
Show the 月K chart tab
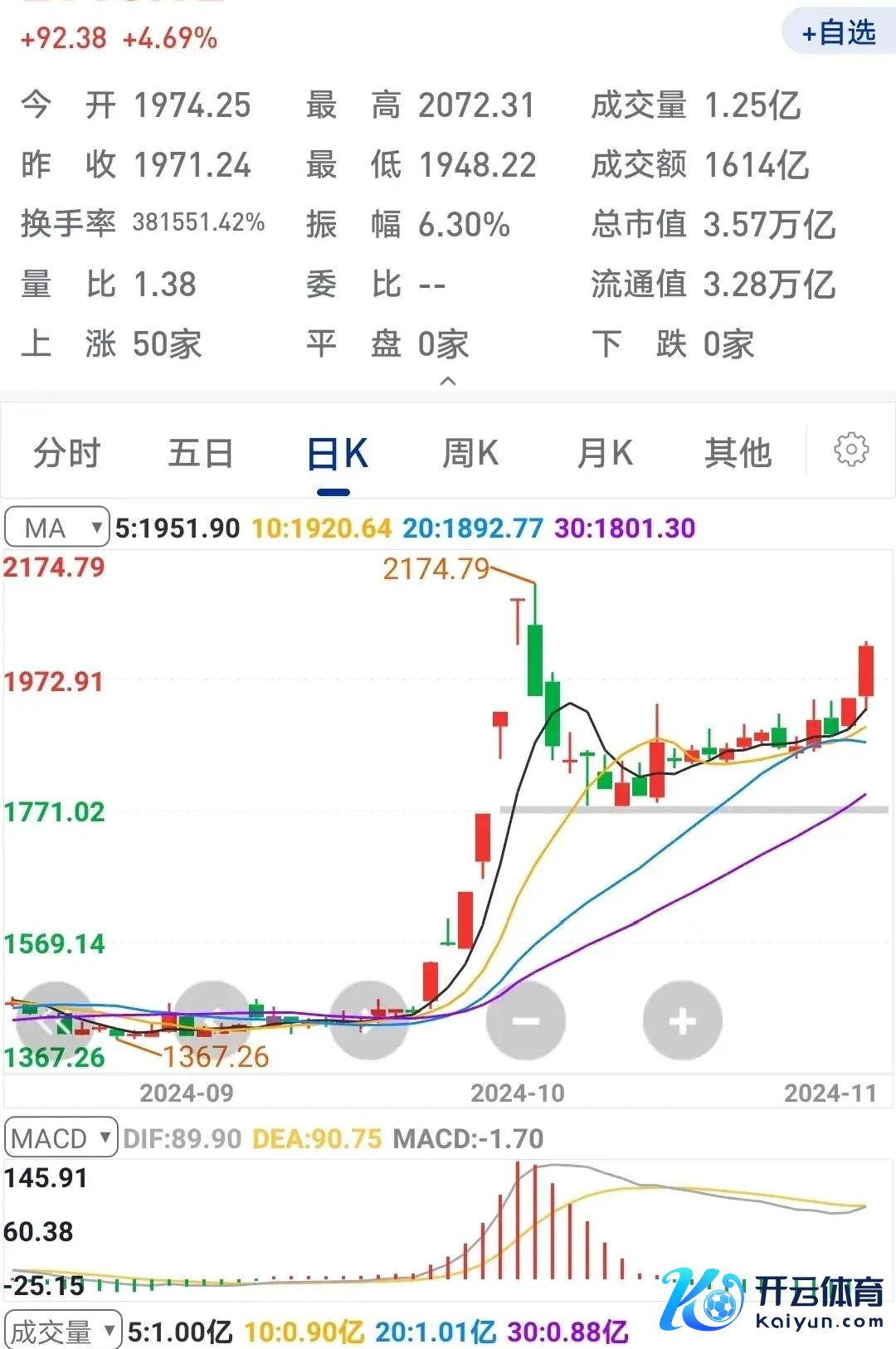pyautogui.click(x=605, y=454)
